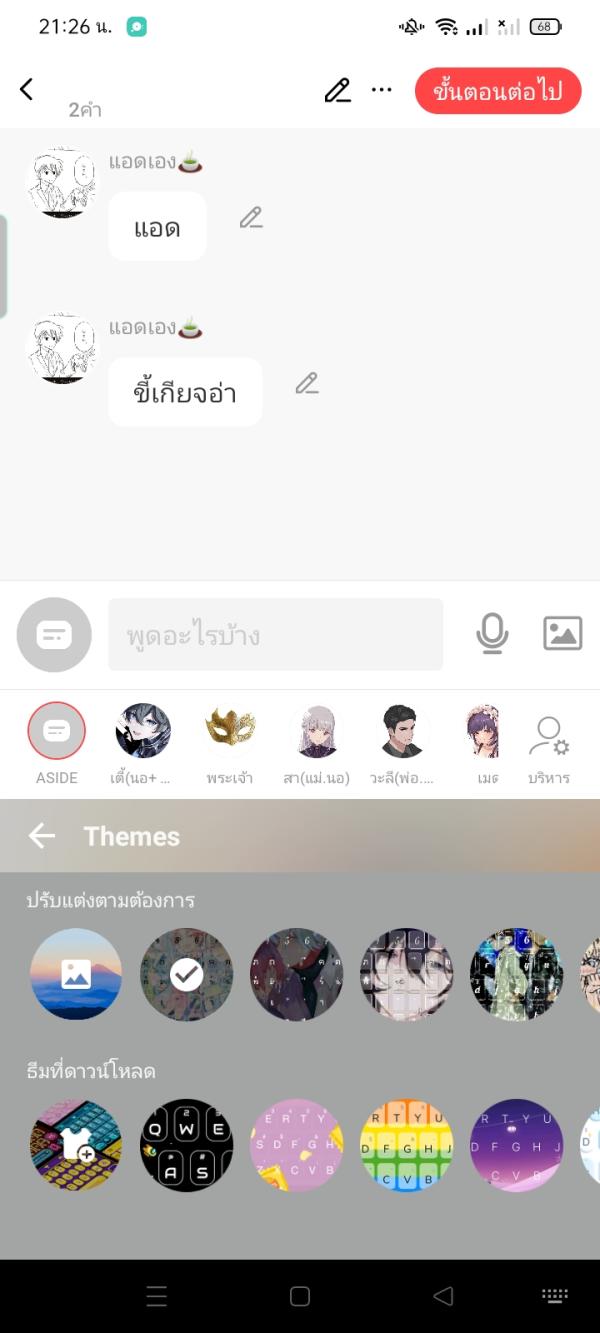
Task: Tap the system home button
Action: 300,1296
